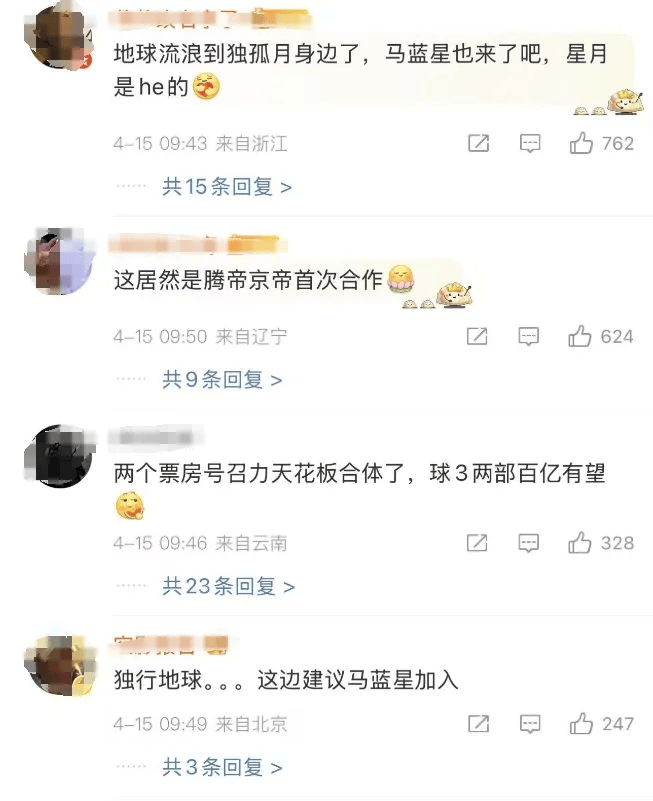Like the comment with 328 likes

[x=581, y=543]
